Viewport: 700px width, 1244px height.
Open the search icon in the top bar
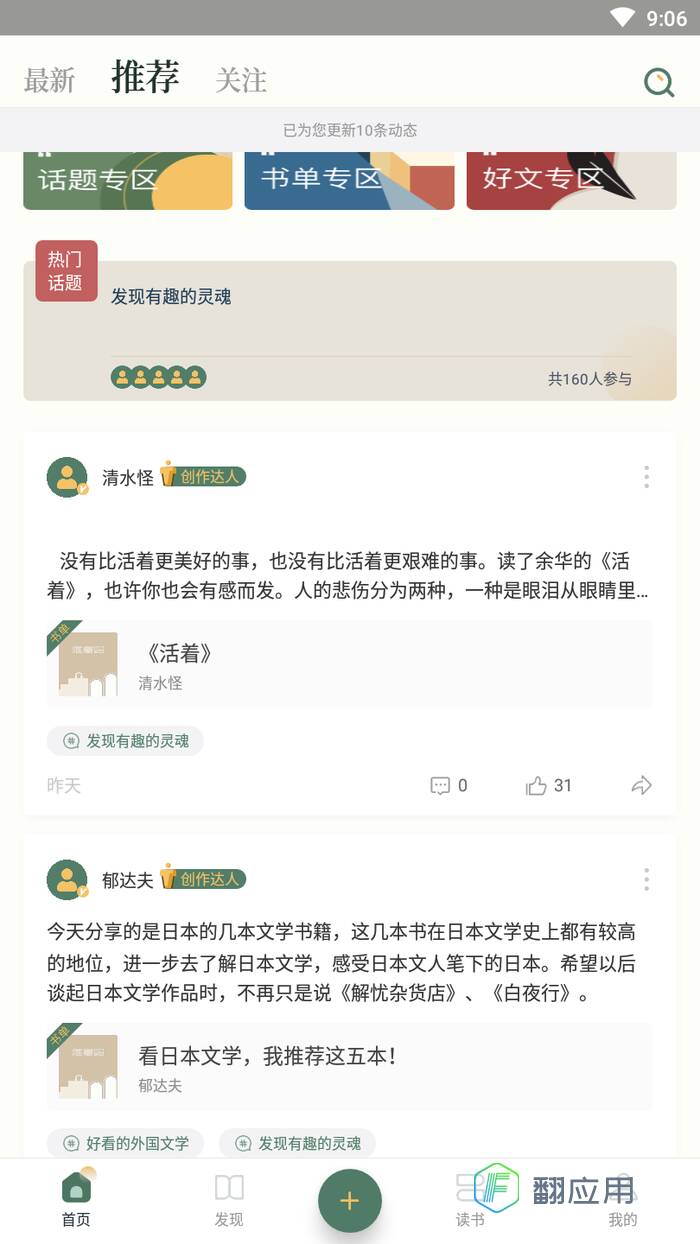point(659,82)
